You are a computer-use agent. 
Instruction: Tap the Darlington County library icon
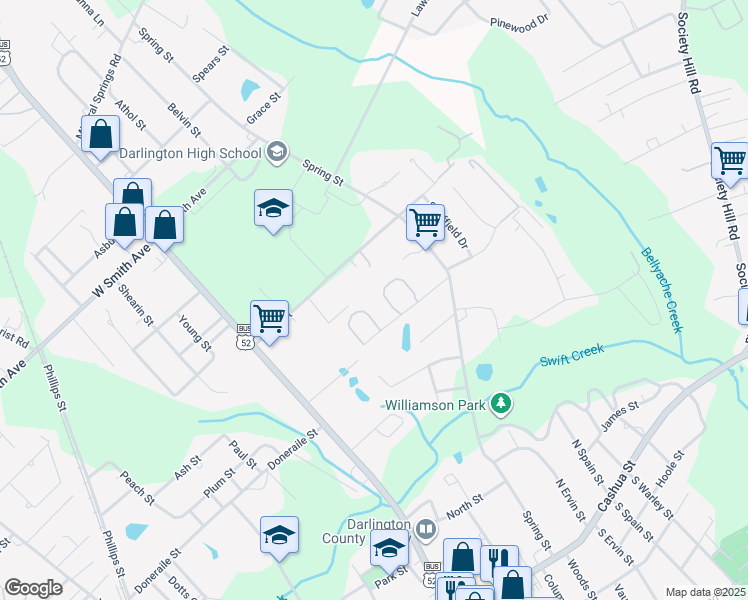tap(426, 528)
